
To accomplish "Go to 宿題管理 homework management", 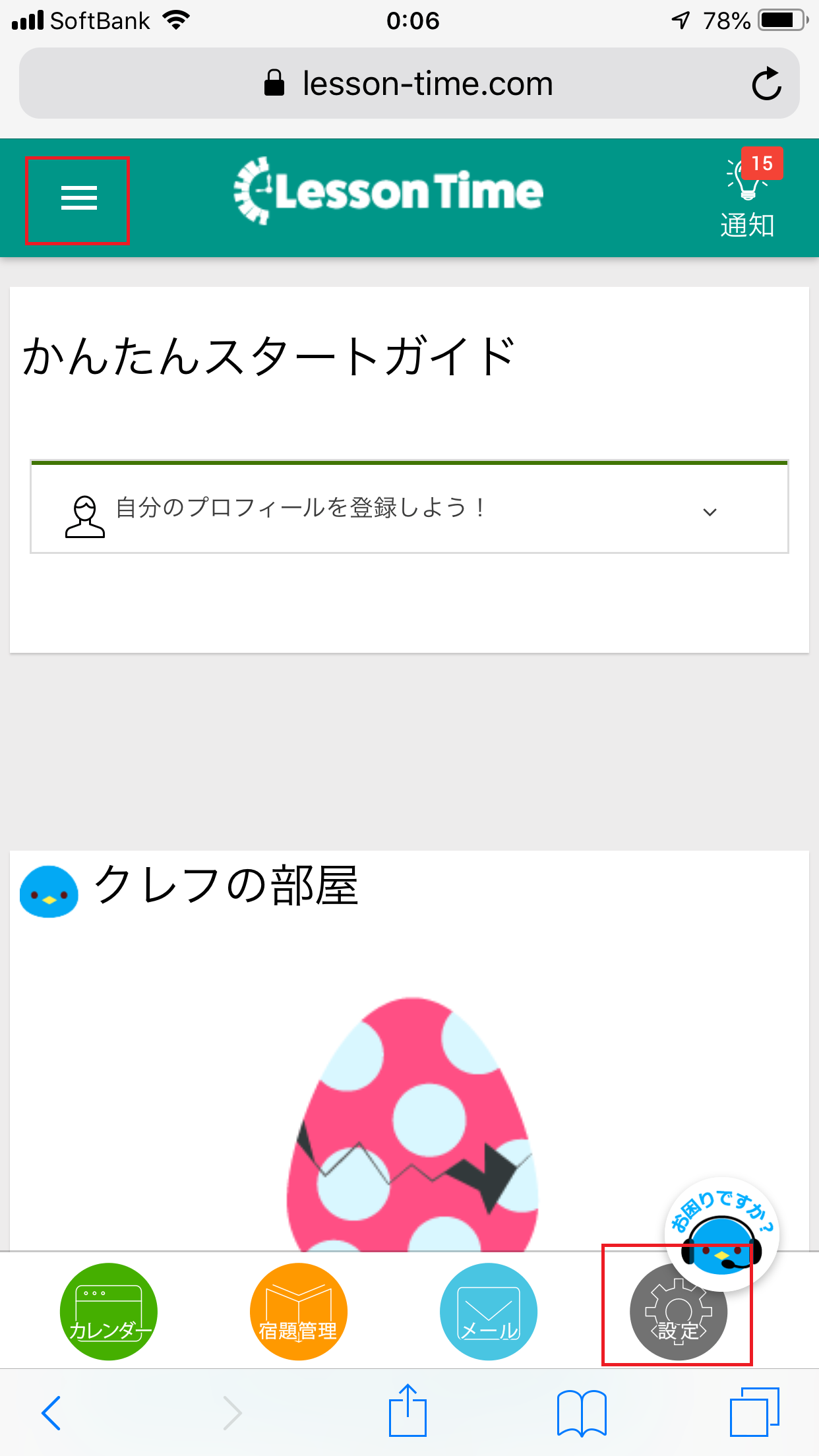I will [299, 1311].
